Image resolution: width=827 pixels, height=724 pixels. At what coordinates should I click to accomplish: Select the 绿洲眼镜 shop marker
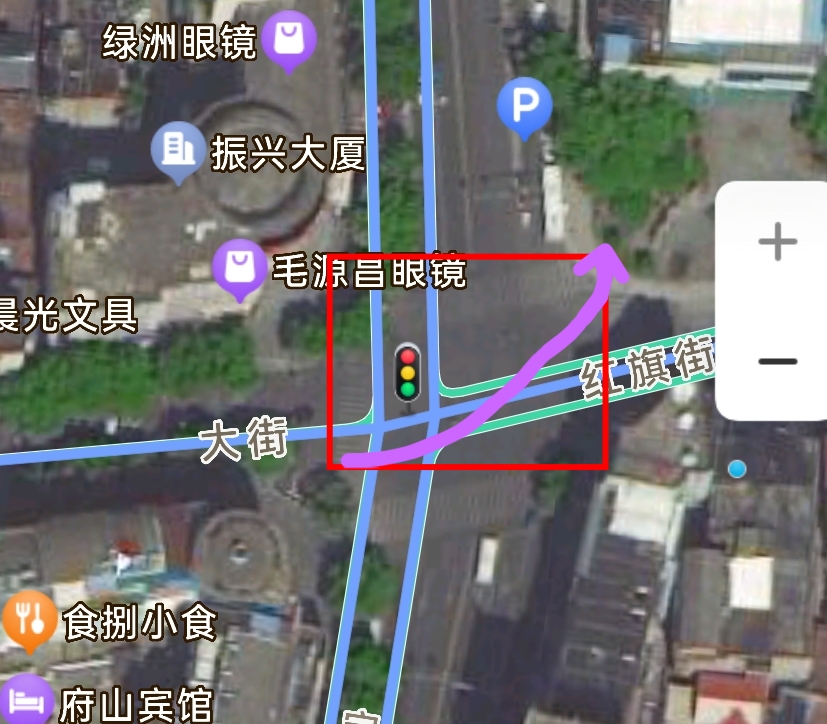pos(289,42)
